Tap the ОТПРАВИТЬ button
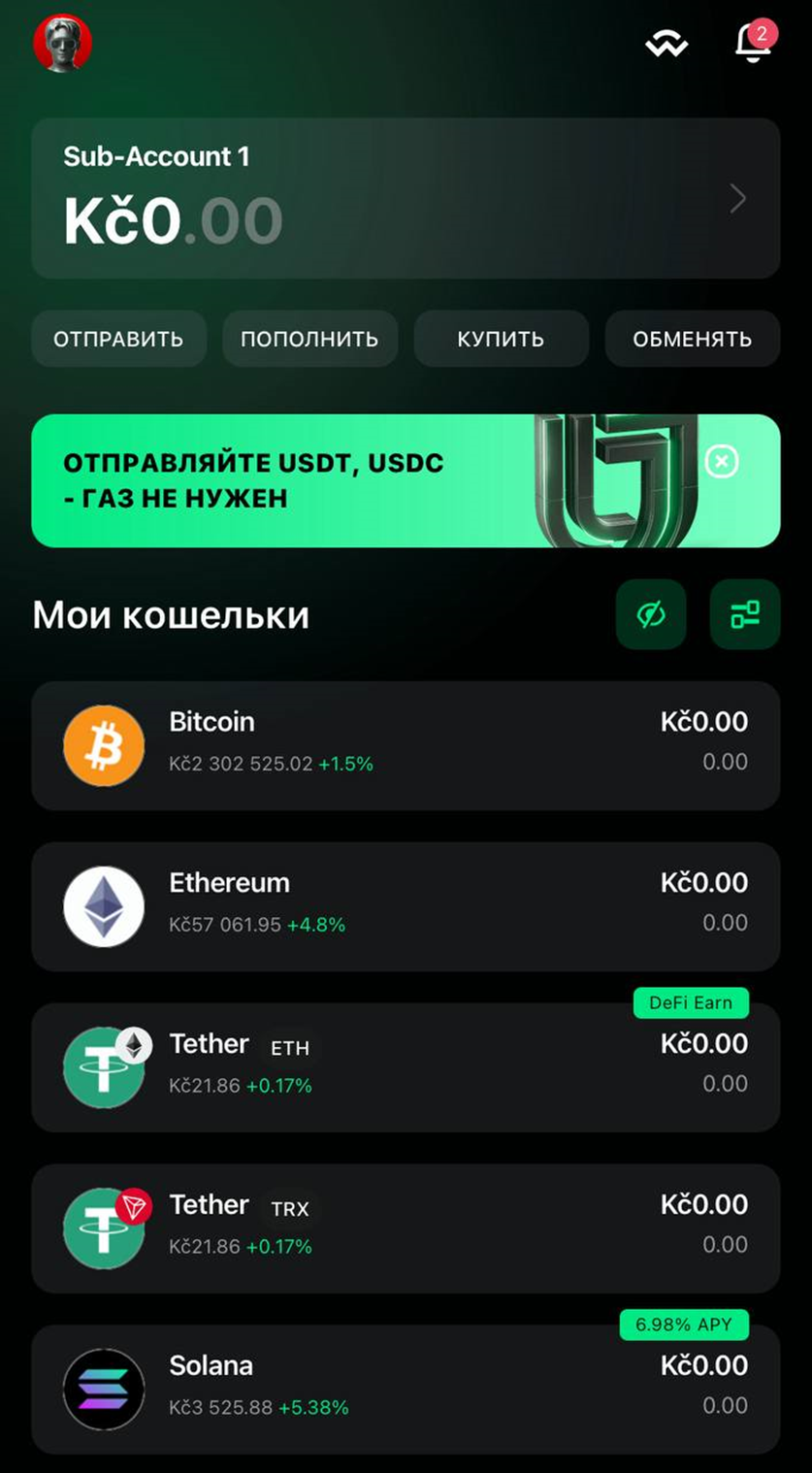Screen dimensions: 812x1473 (x=118, y=339)
